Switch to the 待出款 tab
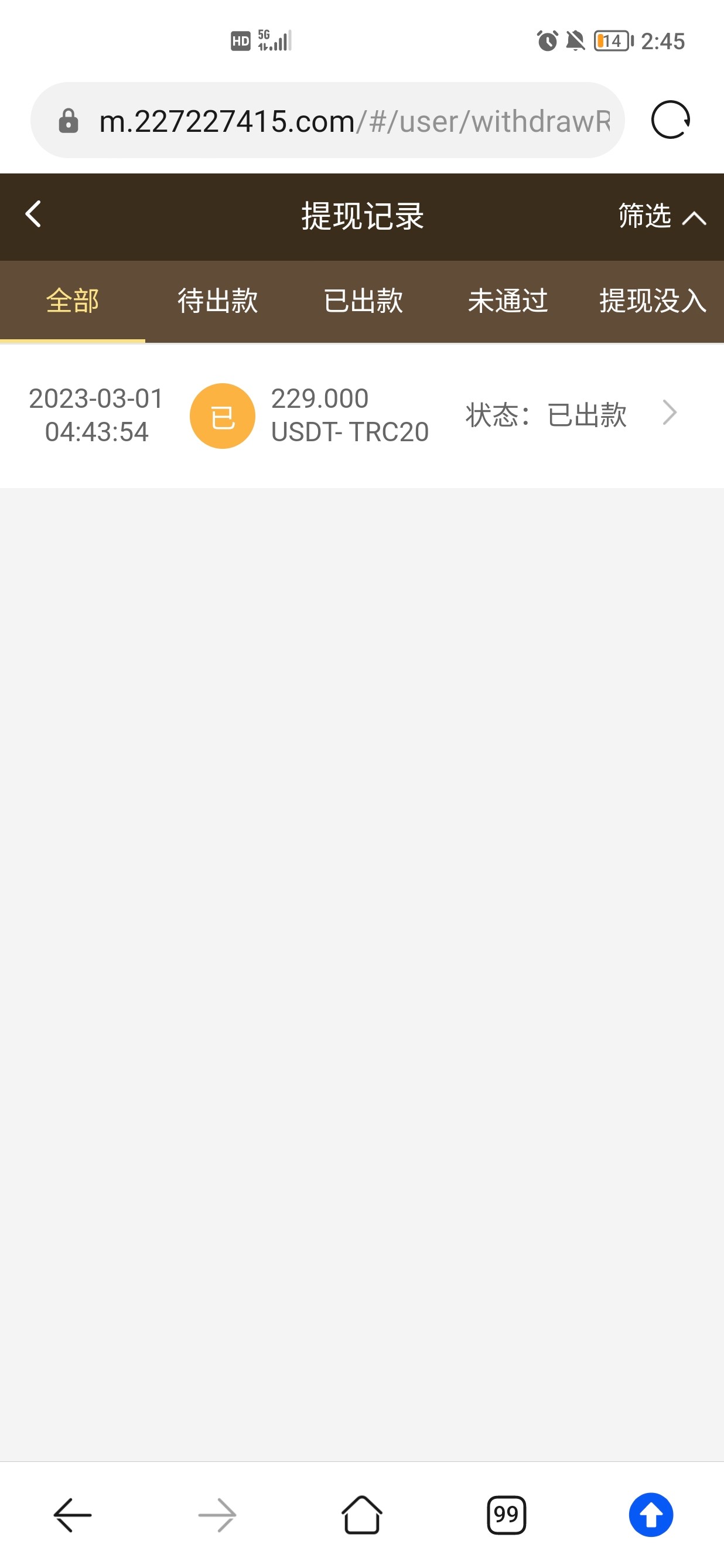The image size is (724, 1568). pyautogui.click(x=217, y=301)
